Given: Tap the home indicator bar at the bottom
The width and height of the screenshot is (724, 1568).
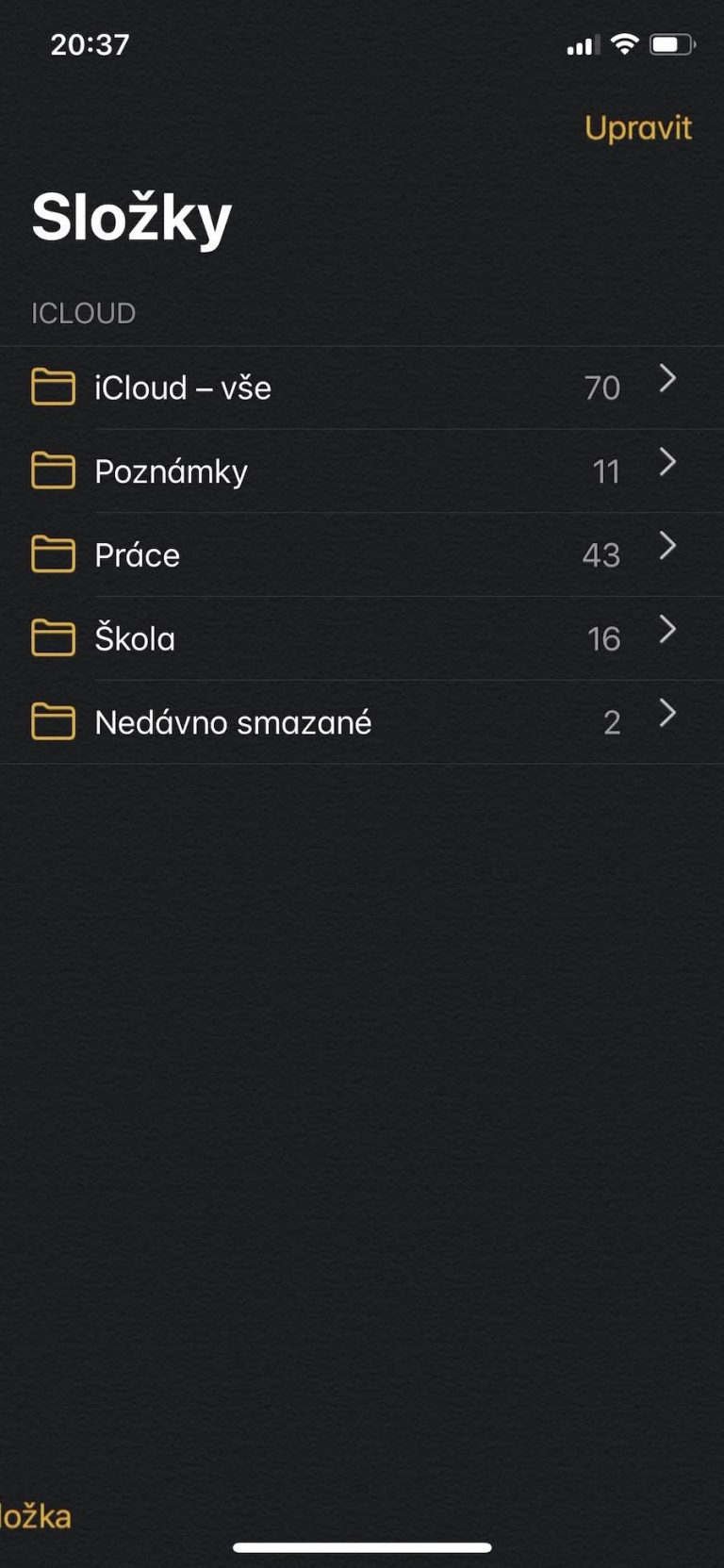Looking at the screenshot, I should [362, 1544].
